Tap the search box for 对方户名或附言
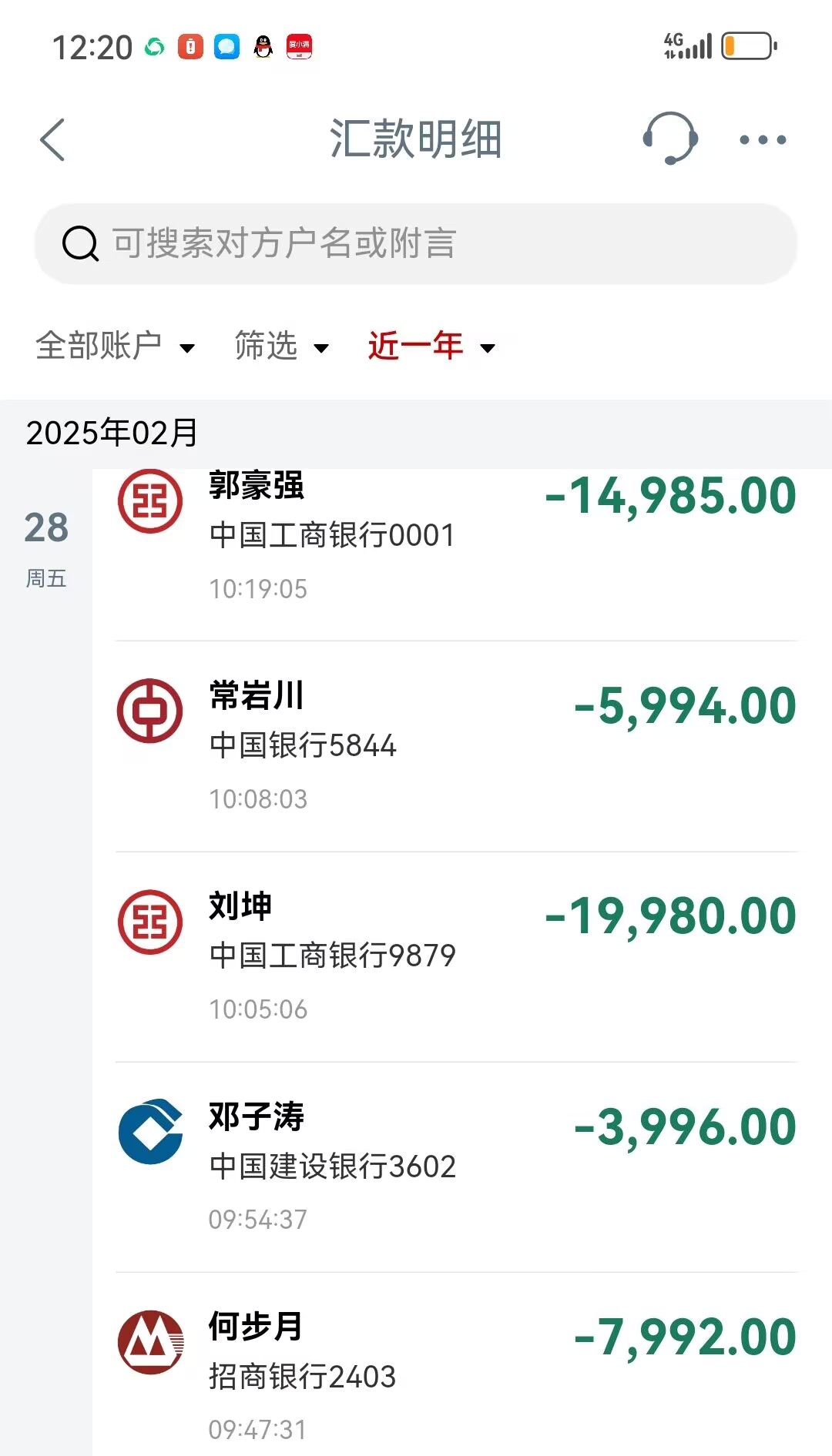 pos(416,244)
